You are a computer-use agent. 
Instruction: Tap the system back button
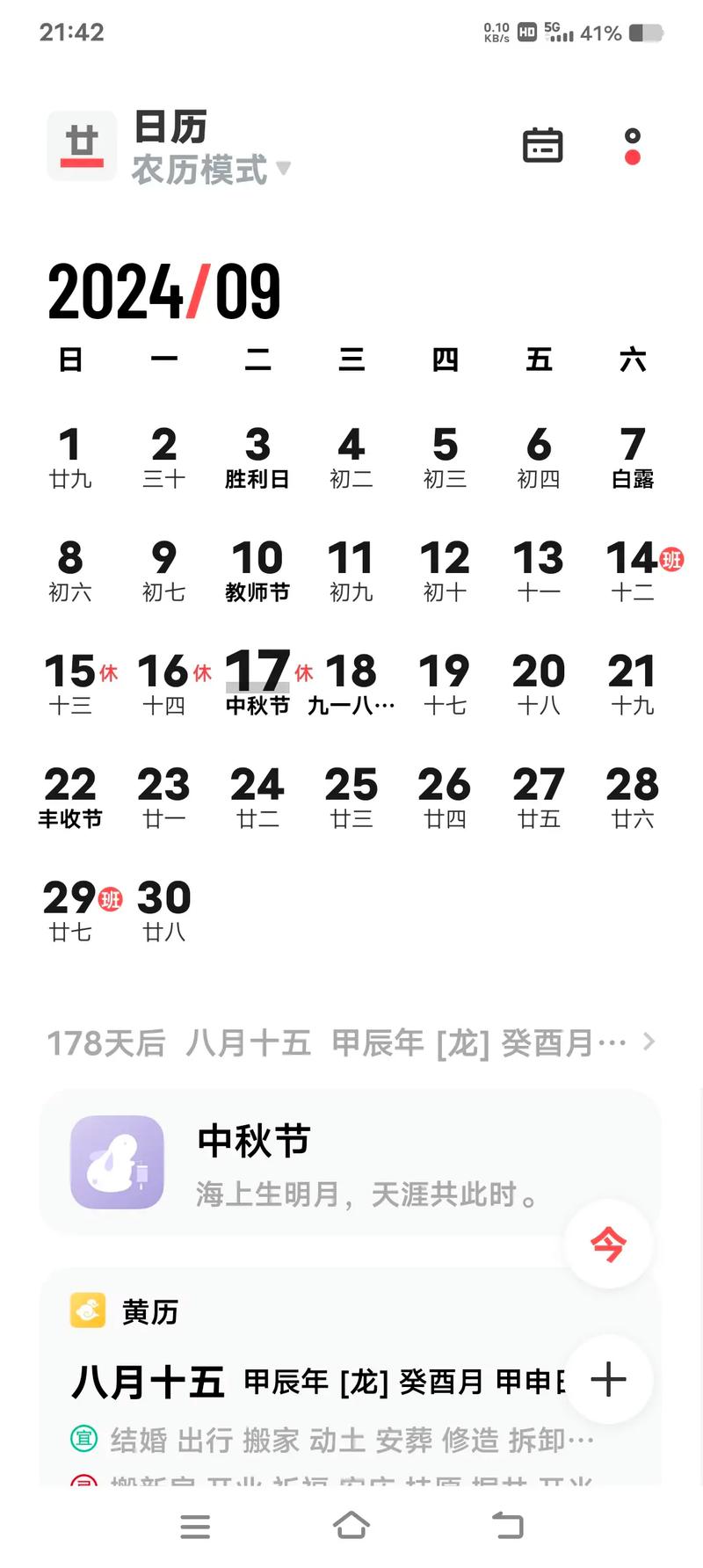(507, 1526)
